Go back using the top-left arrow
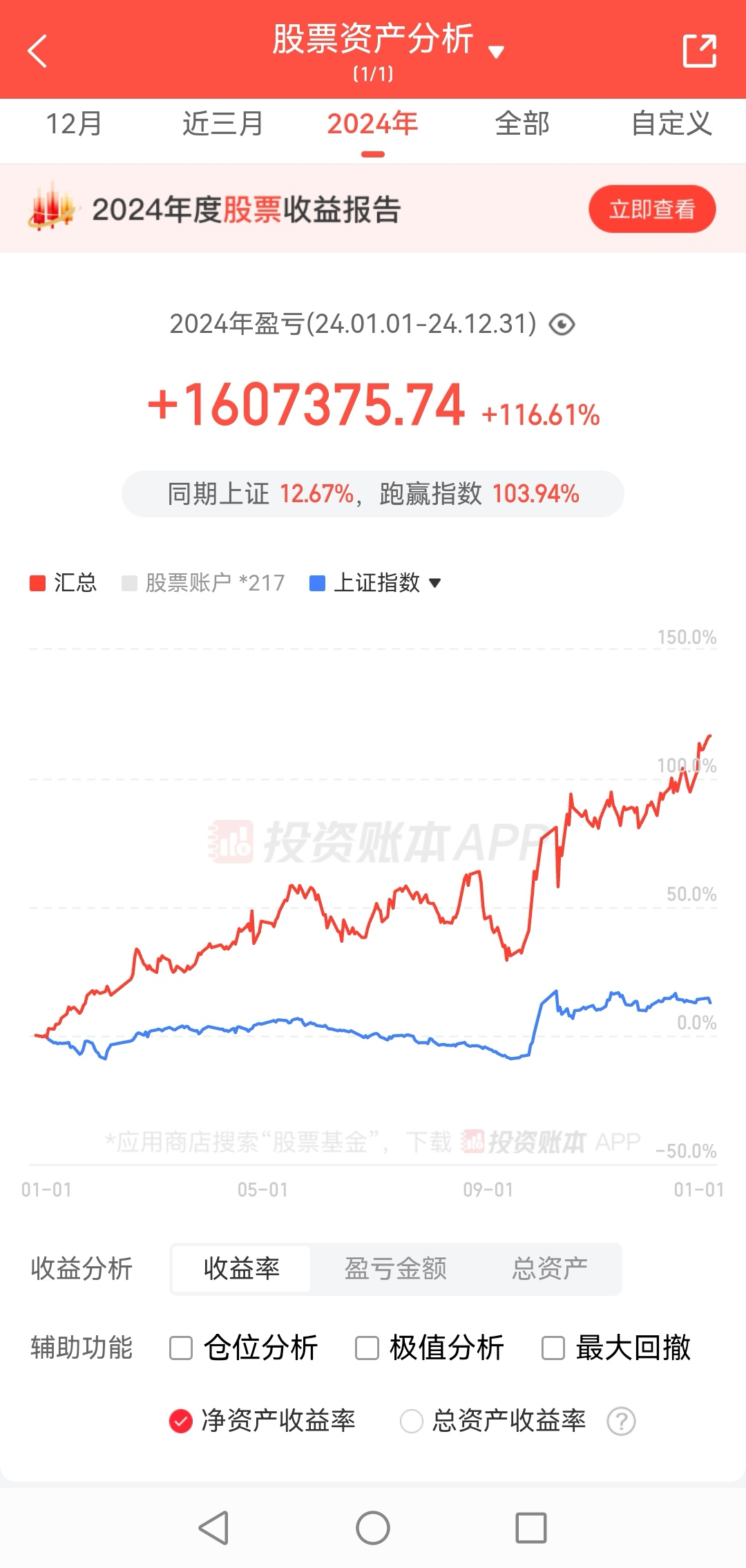Image resolution: width=746 pixels, height=1568 pixels. click(x=37, y=51)
